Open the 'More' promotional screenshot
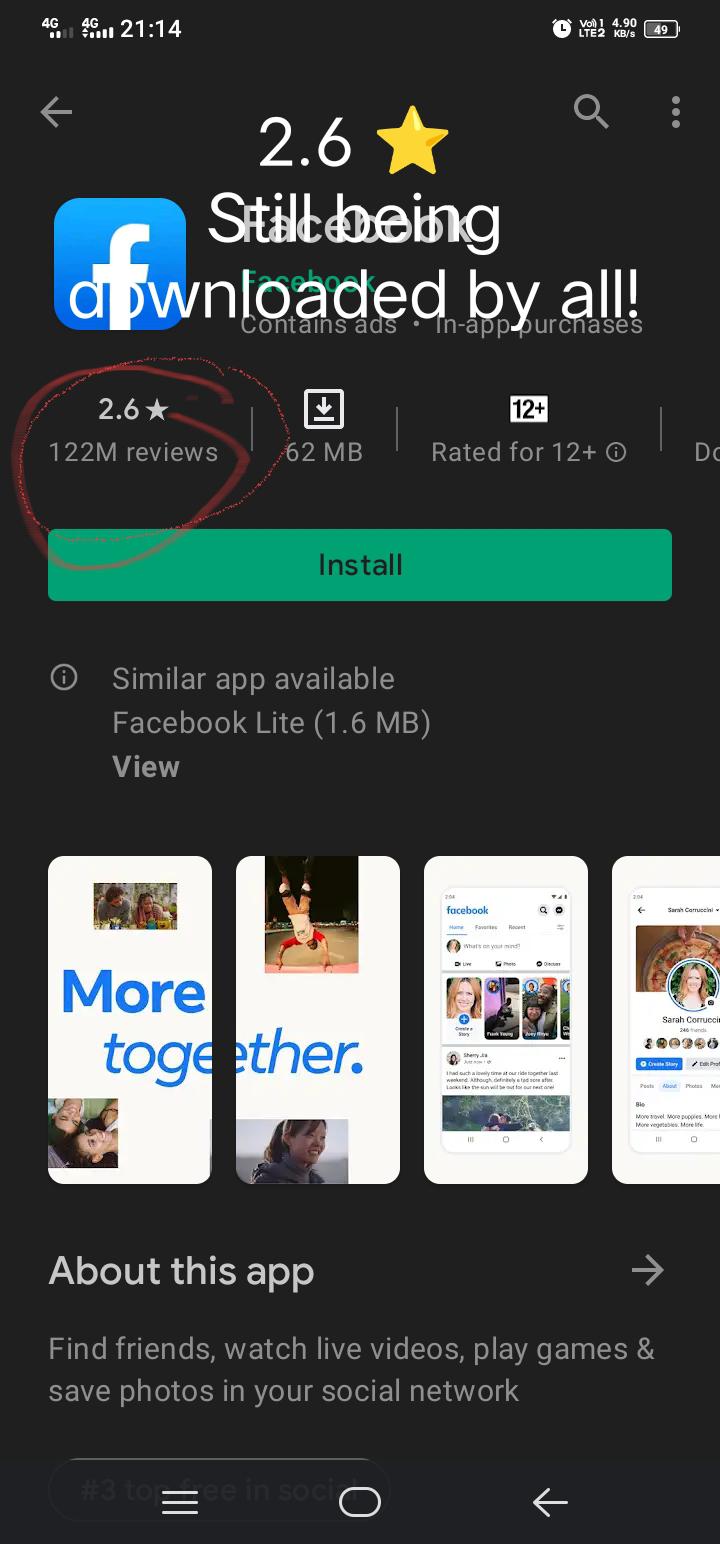This screenshot has width=720, height=1544. (130, 1020)
